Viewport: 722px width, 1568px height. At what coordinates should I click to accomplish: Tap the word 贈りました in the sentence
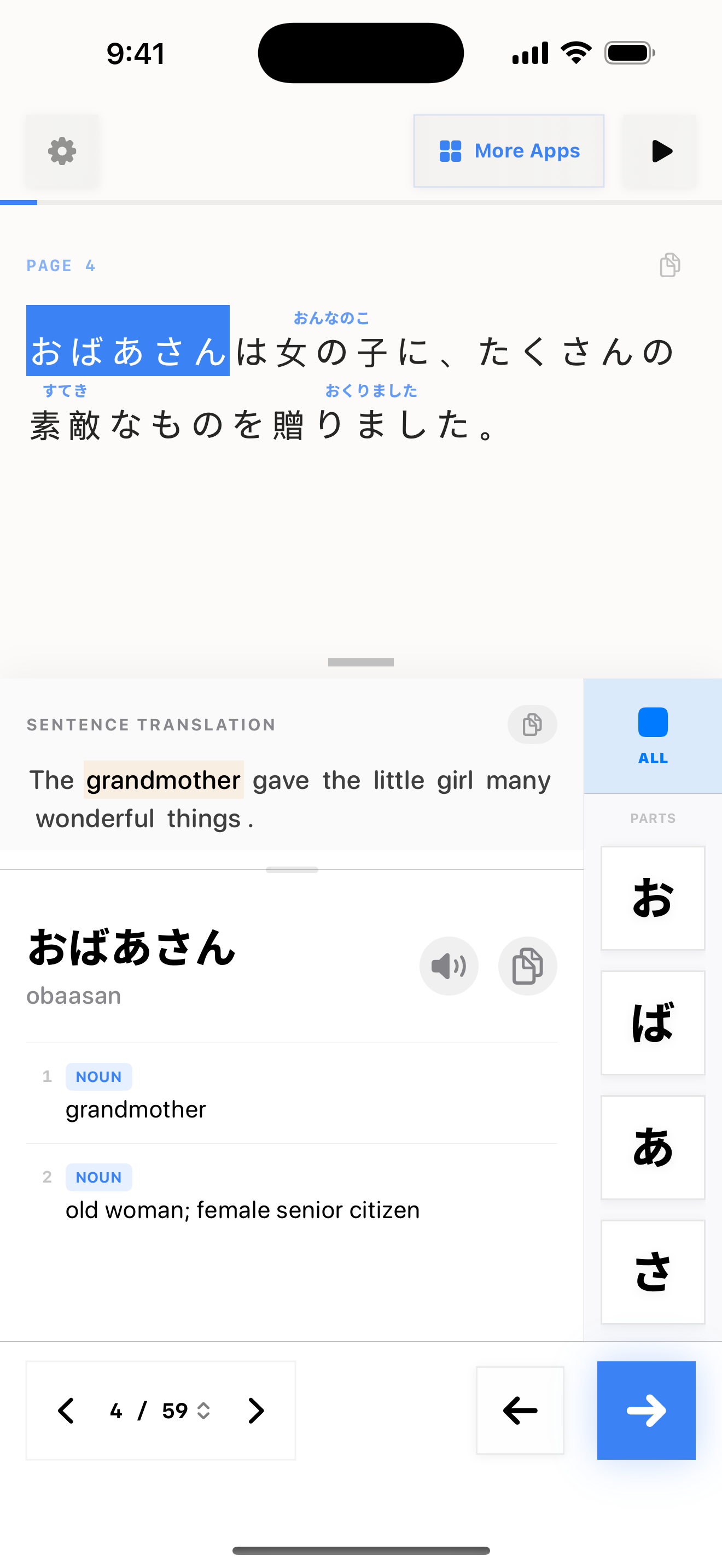tap(371, 424)
